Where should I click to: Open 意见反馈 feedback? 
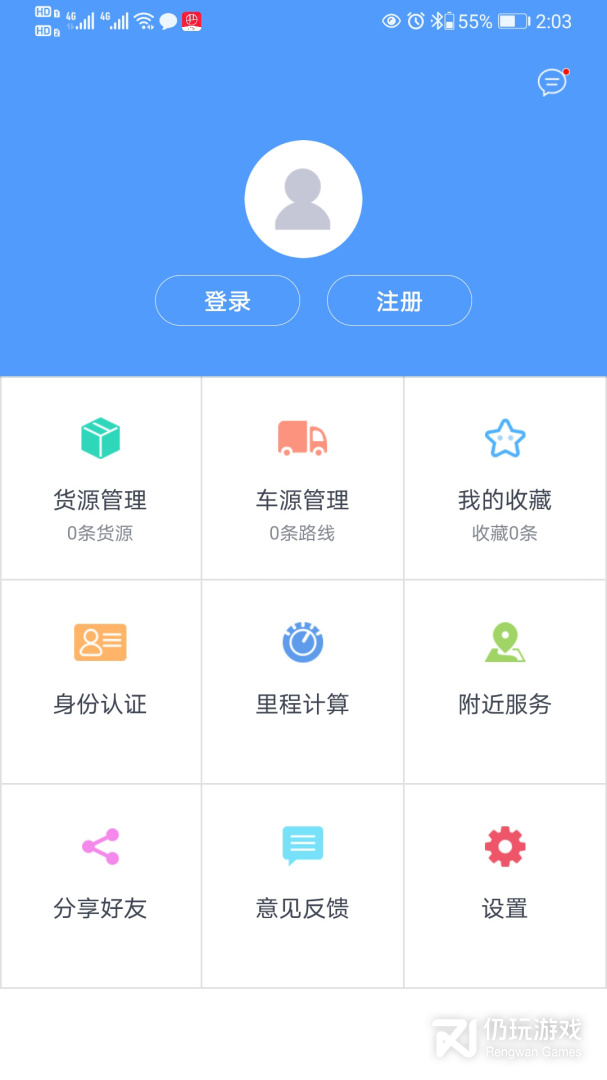click(302, 886)
